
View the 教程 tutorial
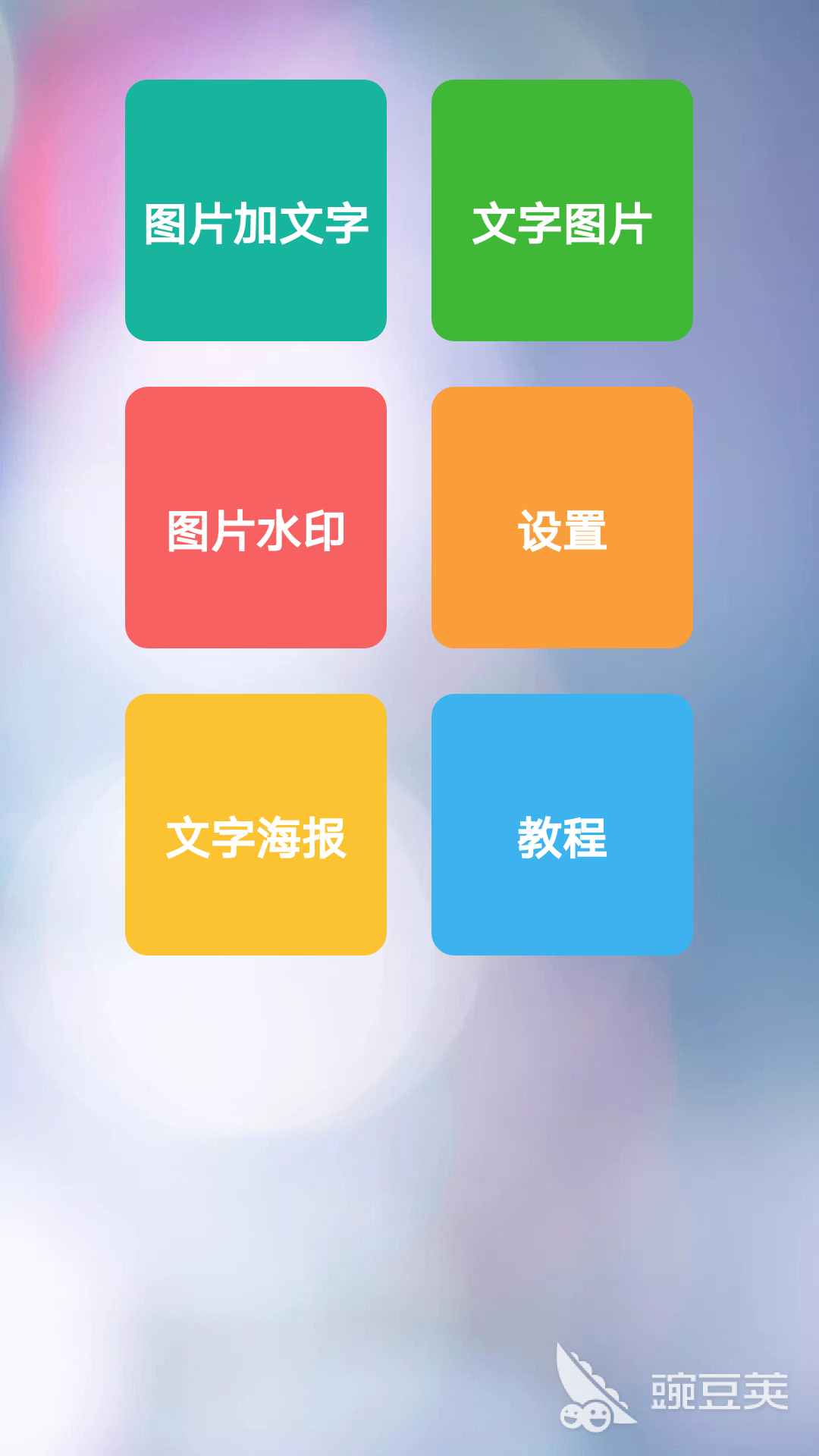coord(562,824)
